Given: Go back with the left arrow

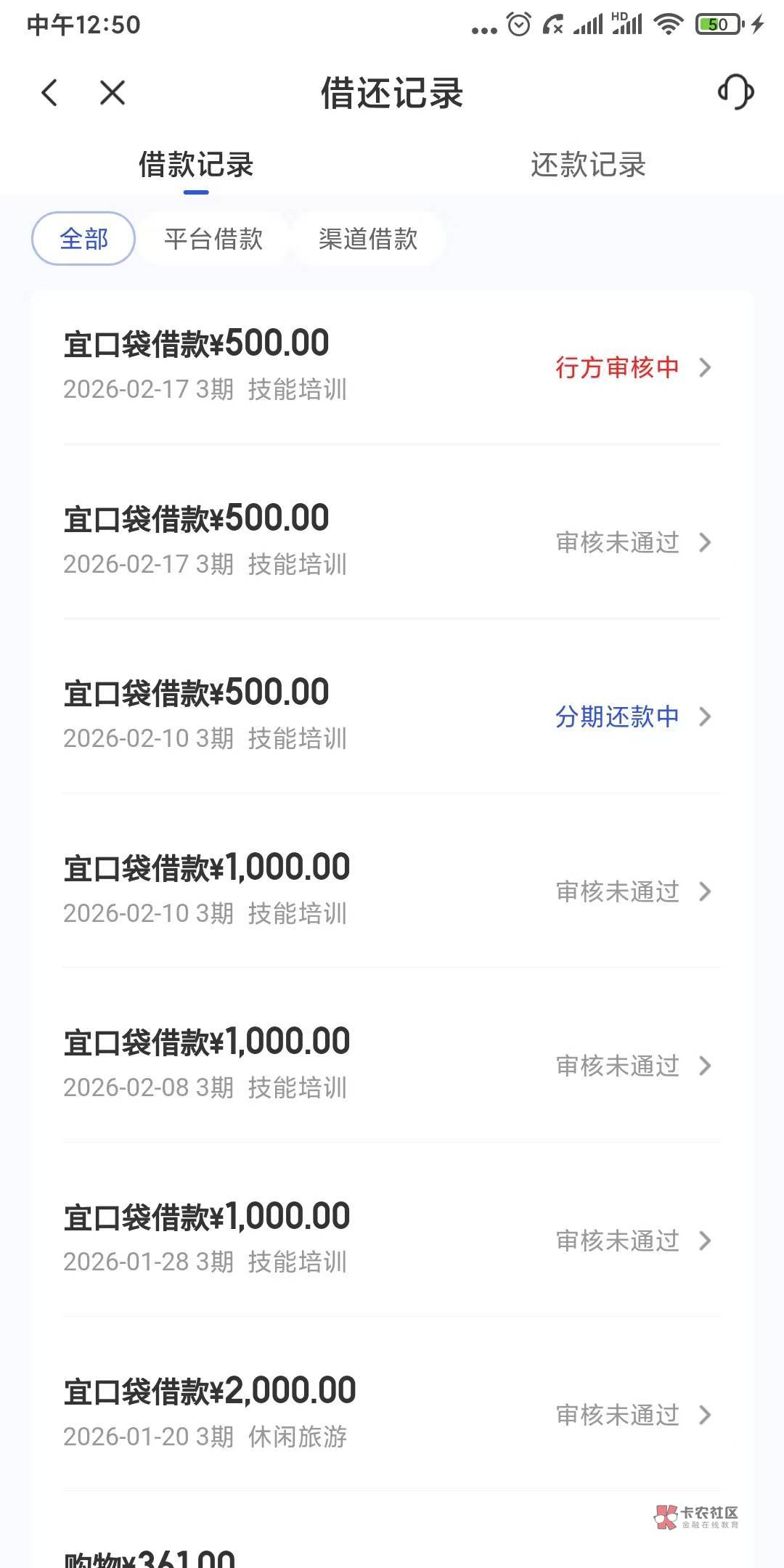Looking at the screenshot, I should pyautogui.click(x=49, y=93).
